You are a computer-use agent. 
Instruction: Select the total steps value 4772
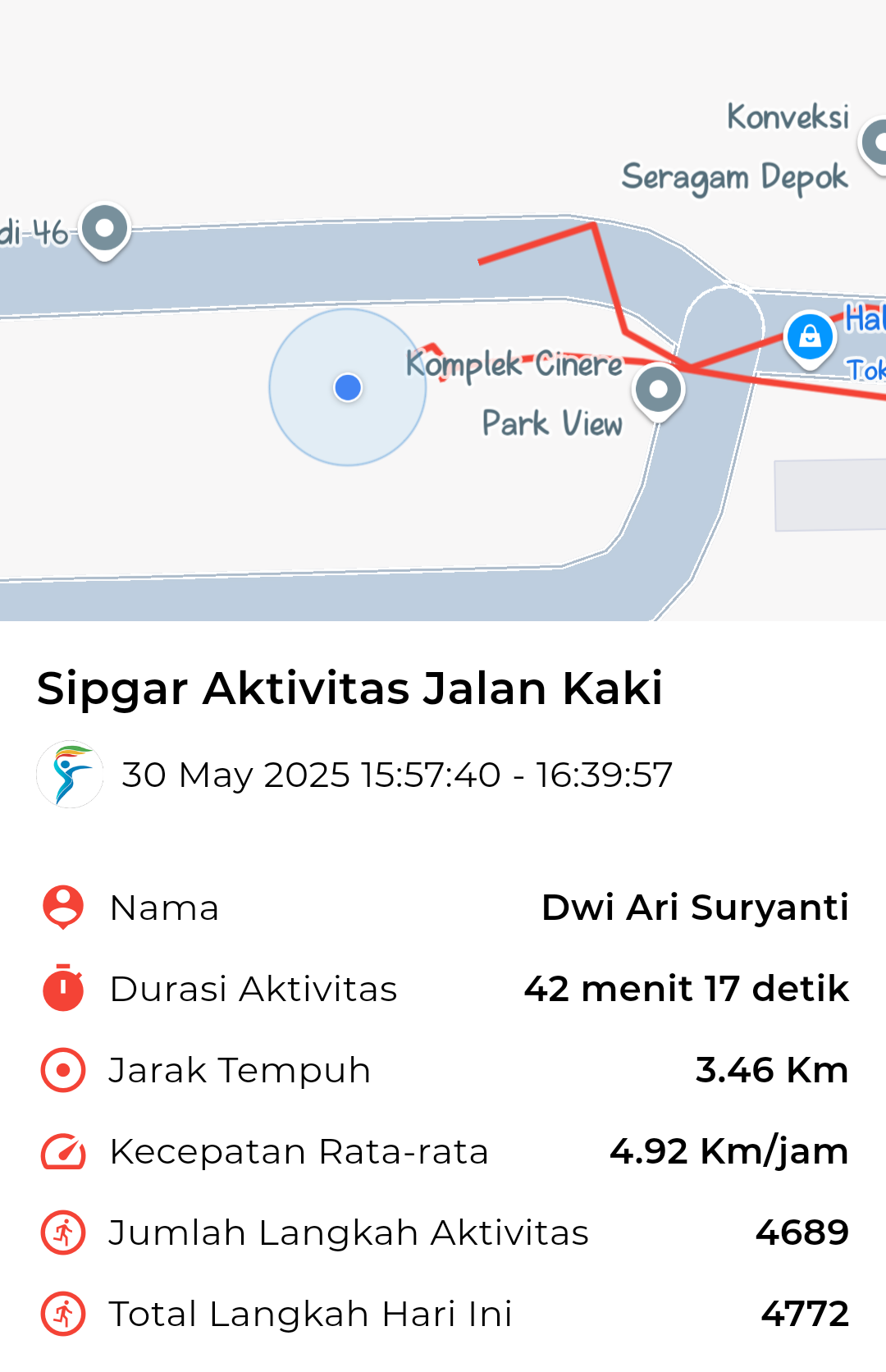tap(805, 1313)
